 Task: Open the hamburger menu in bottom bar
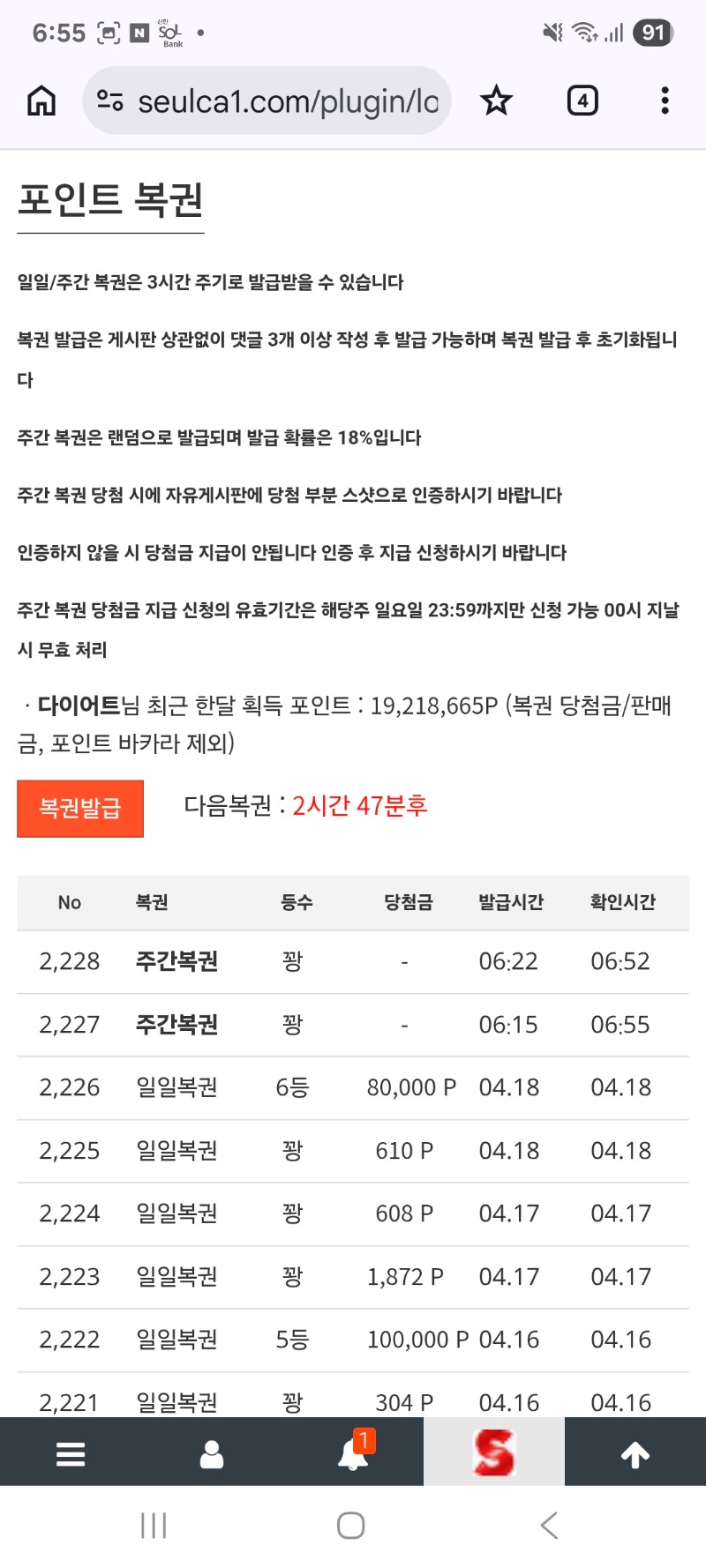(x=71, y=1454)
